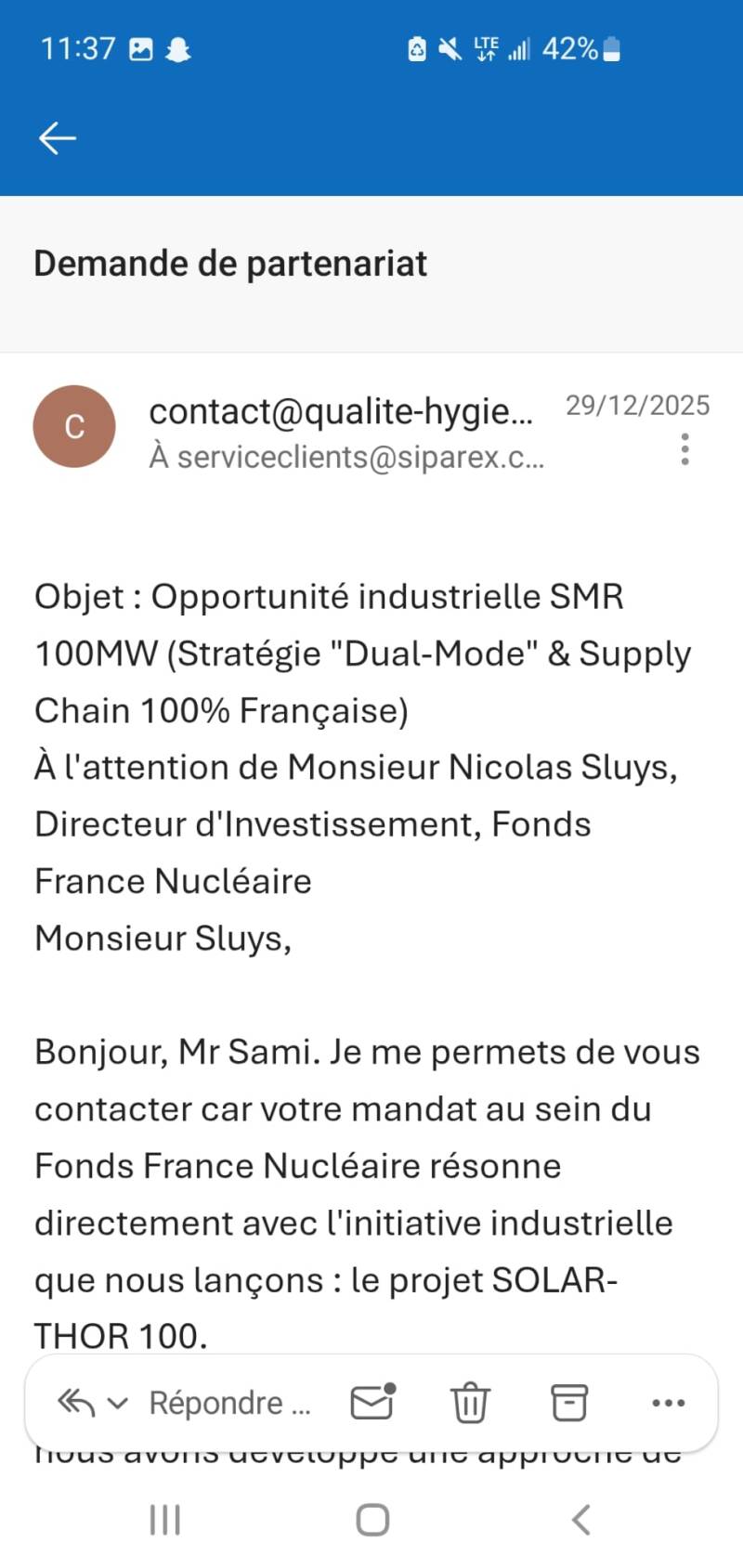Open the message options three-dot menu
Viewport: 743px width, 1568px height.
pos(684,449)
